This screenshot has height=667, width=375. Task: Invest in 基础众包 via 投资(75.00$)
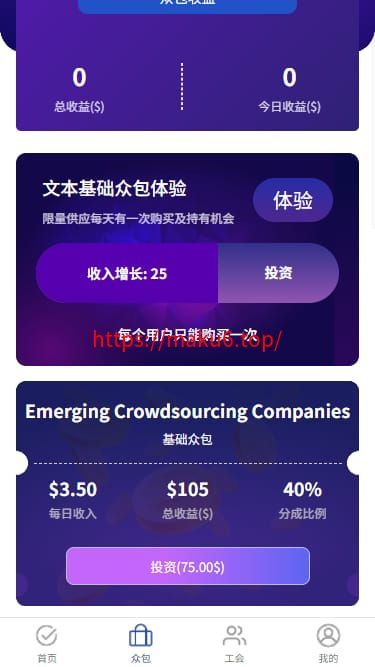pyautogui.click(x=188, y=566)
